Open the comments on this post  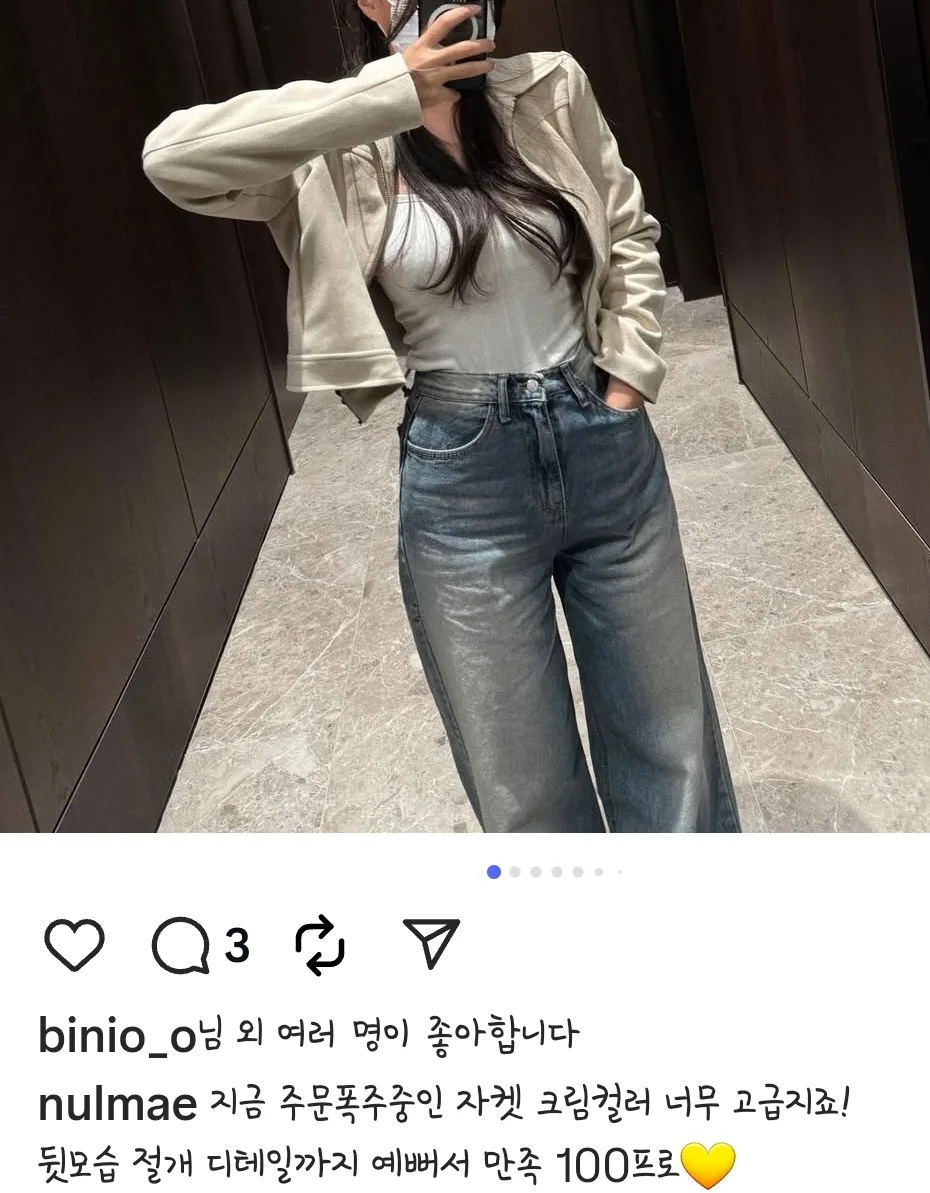click(181, 945)
